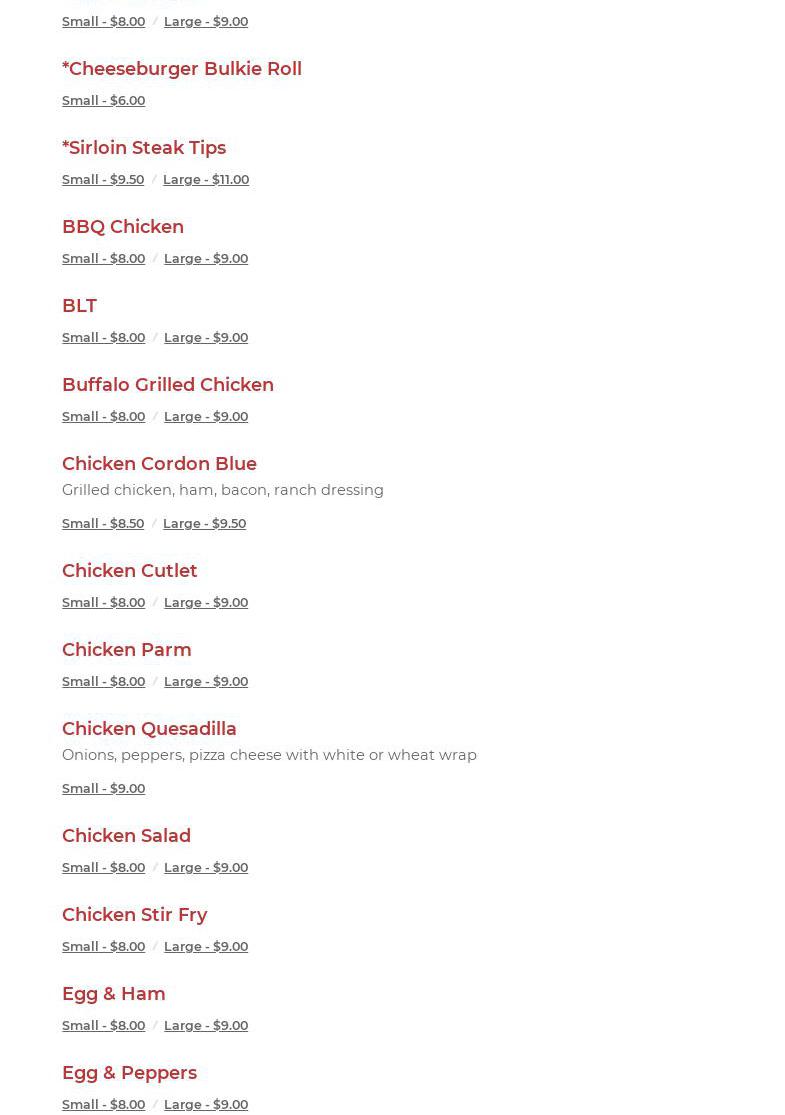Choose Large $9.00 Chicken Cutlet

click(206, 602)
